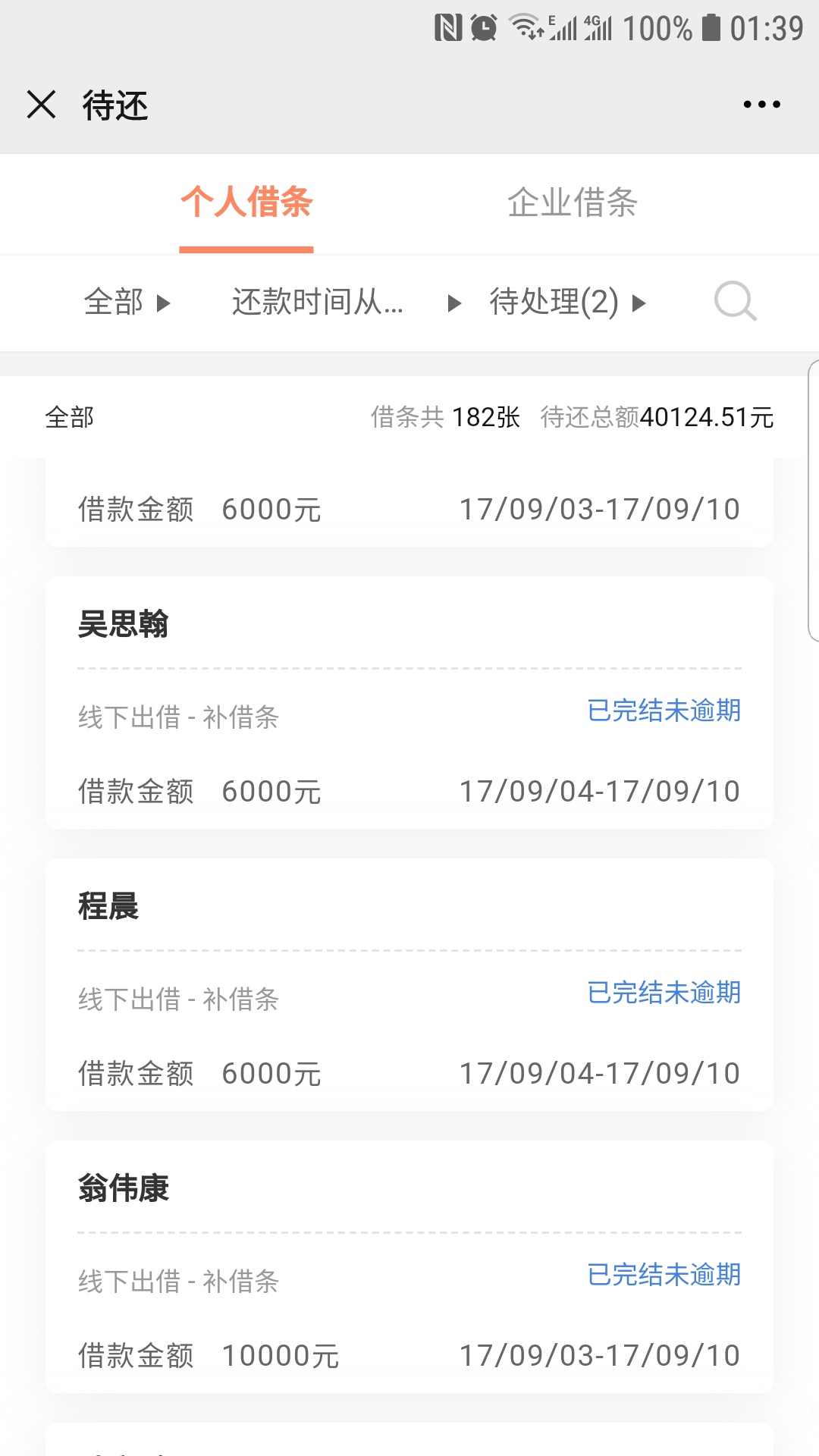Switch to the 企业借条 tab
Image resolution: width=819 pixels, height=1456 pixels.
(573, 202)
